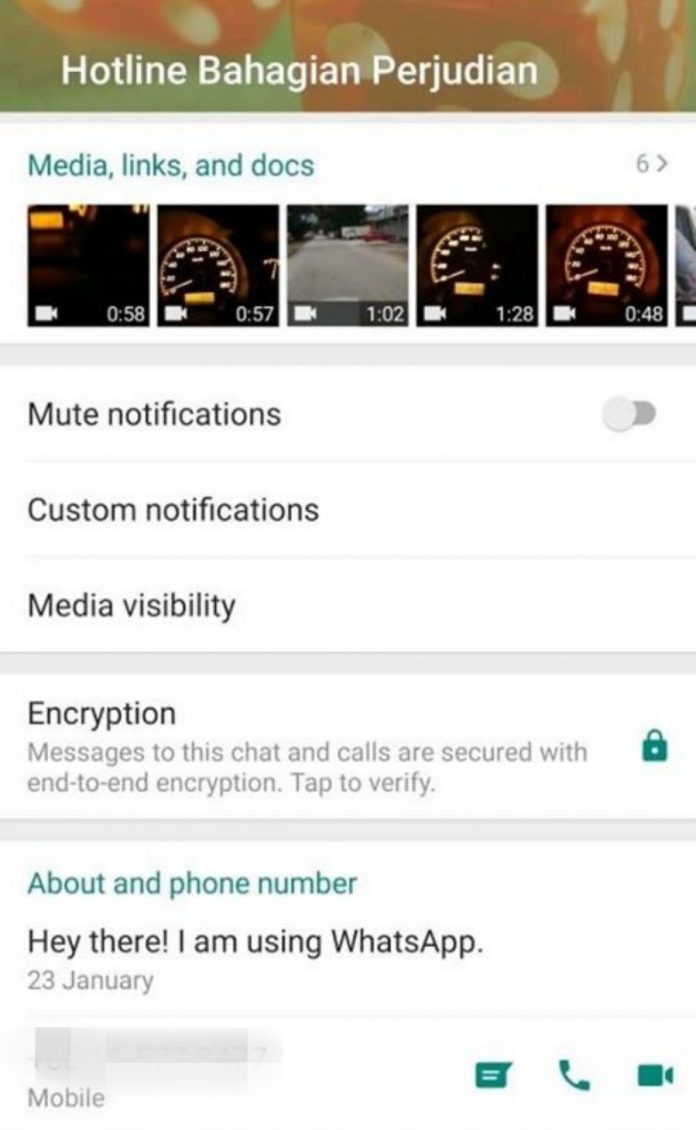Open the 0:58 video thumbnail

coord(88,266)
